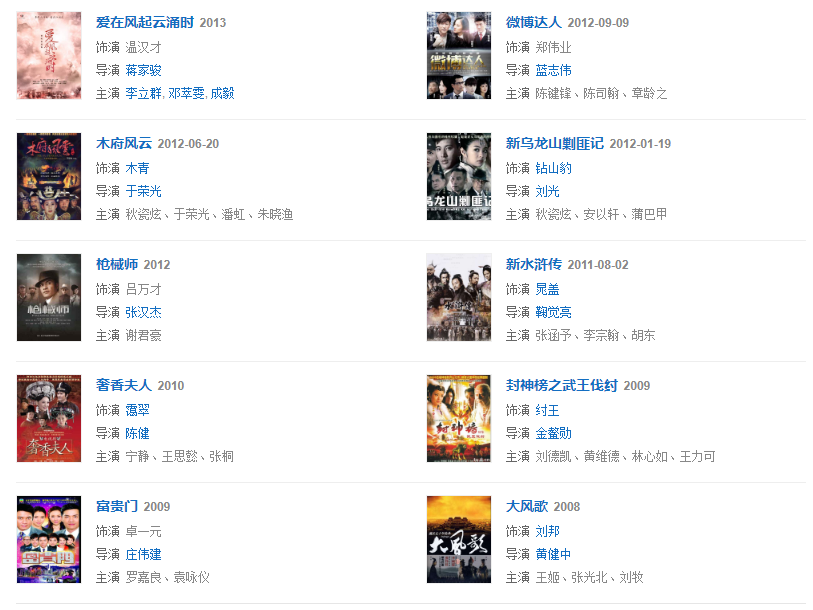Tap the poster for 枪械师
This screenshot has height=610, width=813.
coord(49,298)
